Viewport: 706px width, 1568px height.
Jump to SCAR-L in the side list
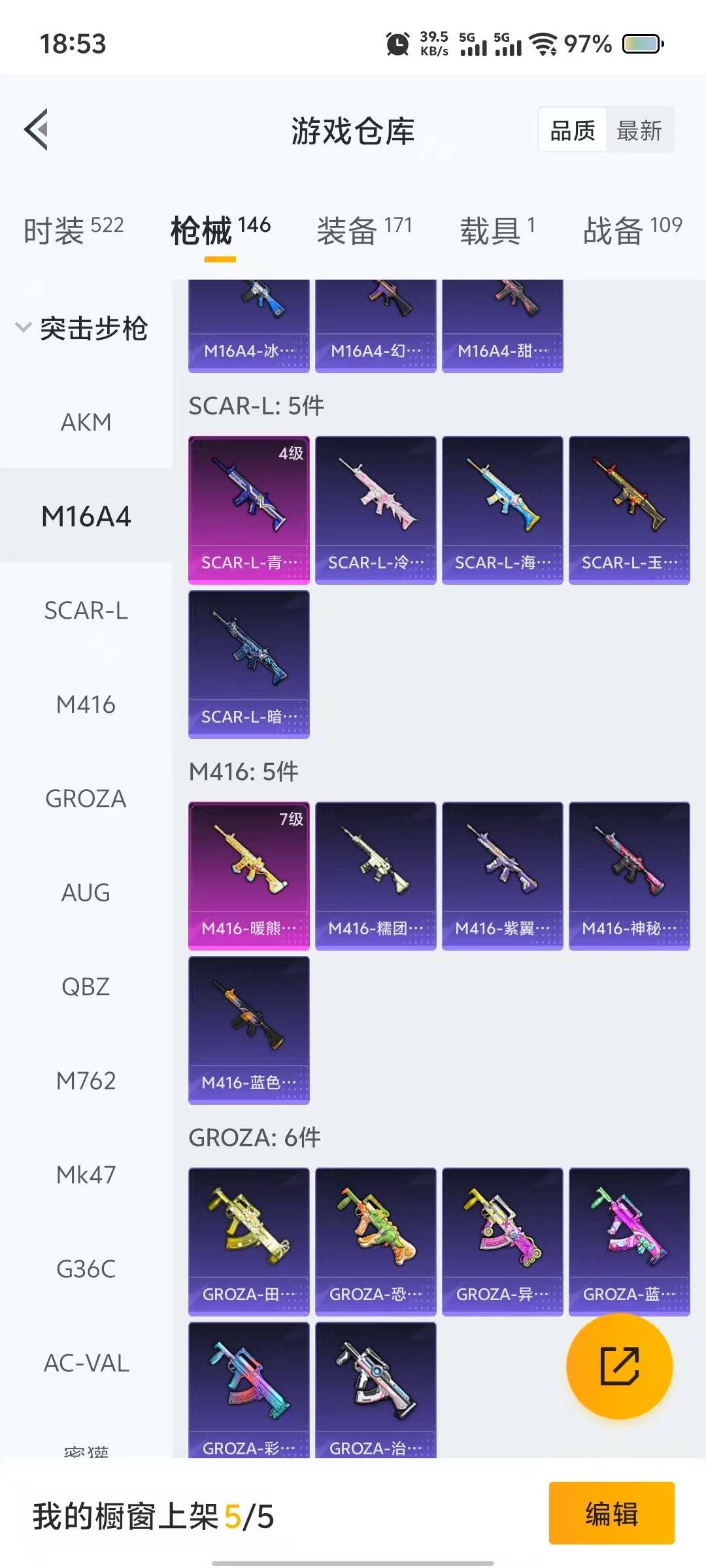(x=86, y=610)
